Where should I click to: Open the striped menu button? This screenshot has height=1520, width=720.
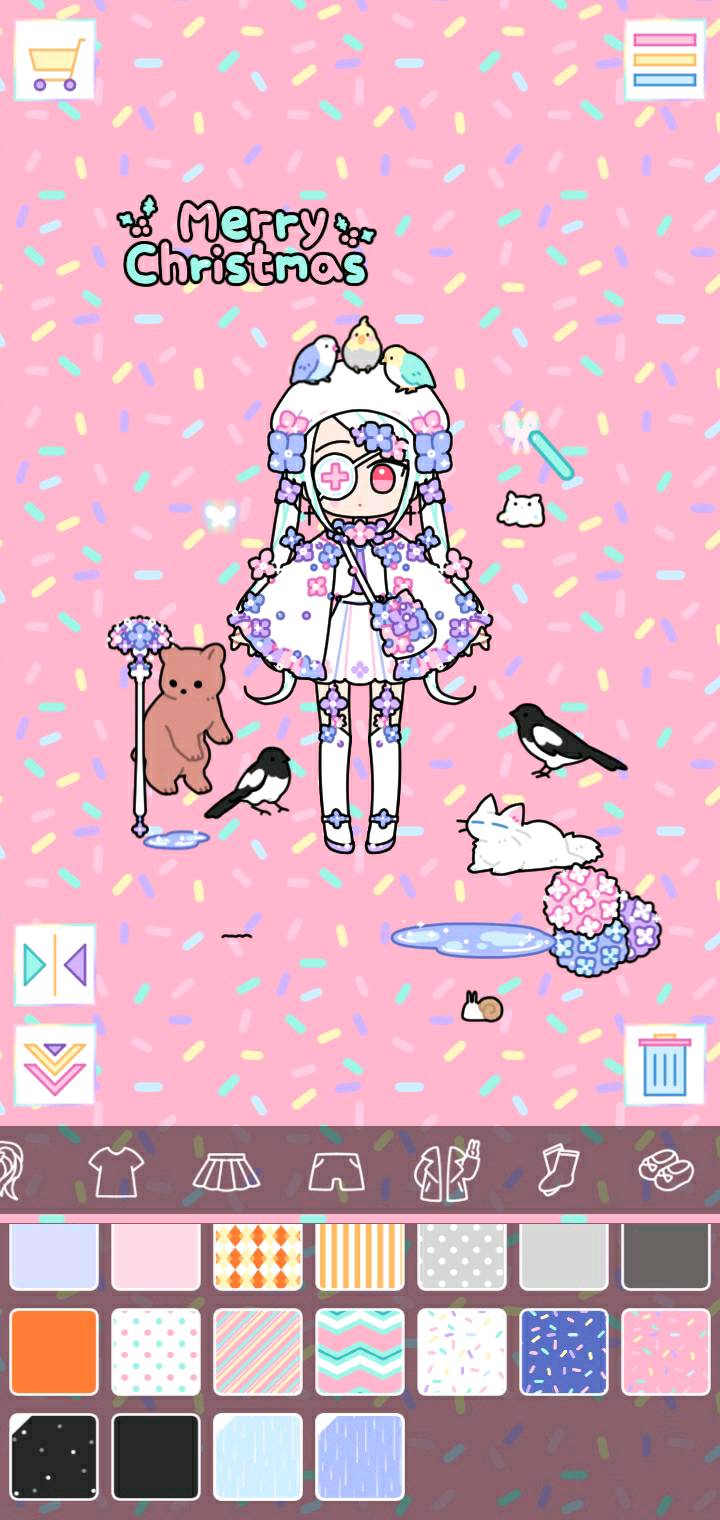coord(664,60)
